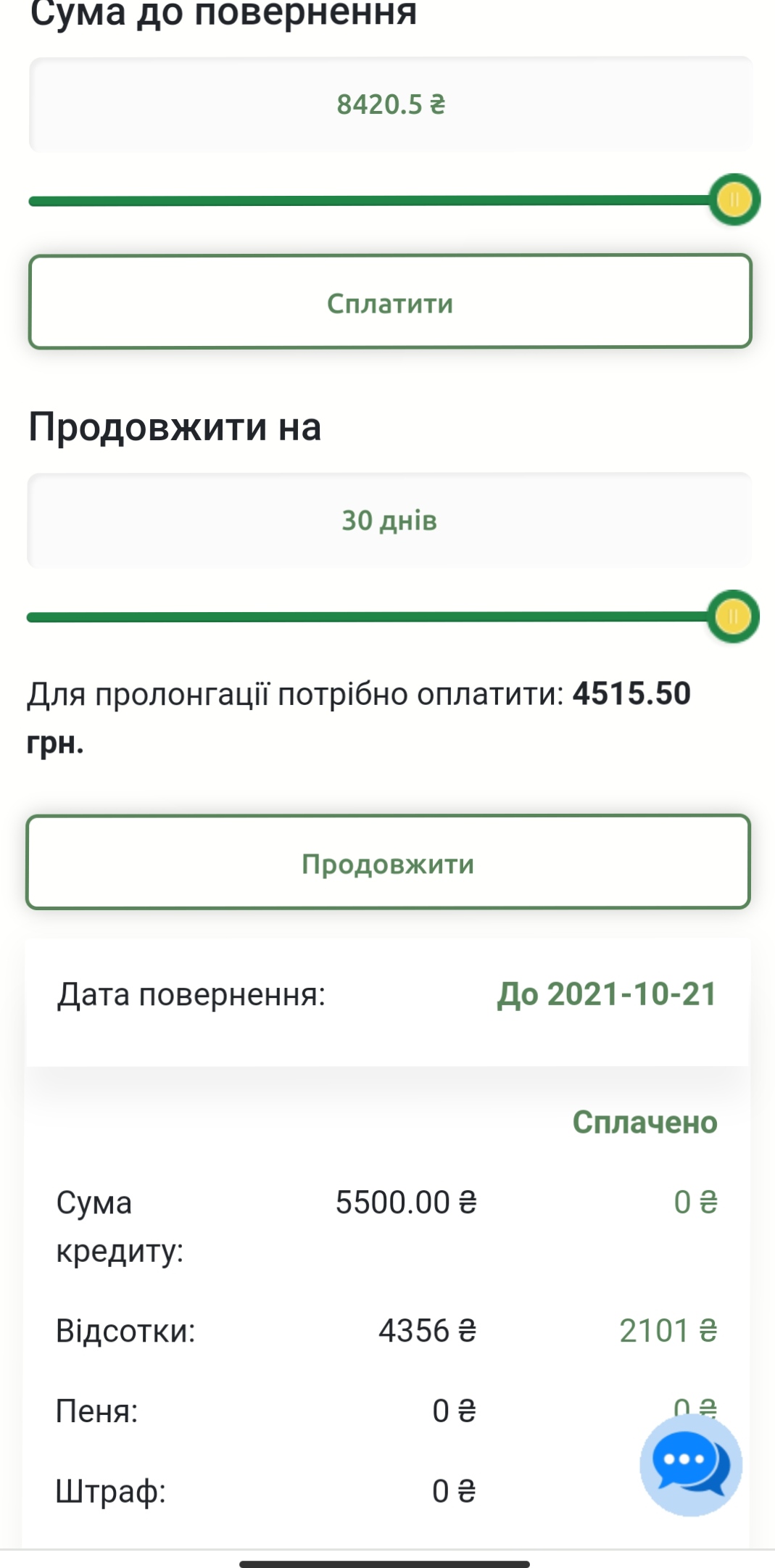Click the Сплатити button
The width and height of the screenshot is (775, 1568).
(388, 303)
